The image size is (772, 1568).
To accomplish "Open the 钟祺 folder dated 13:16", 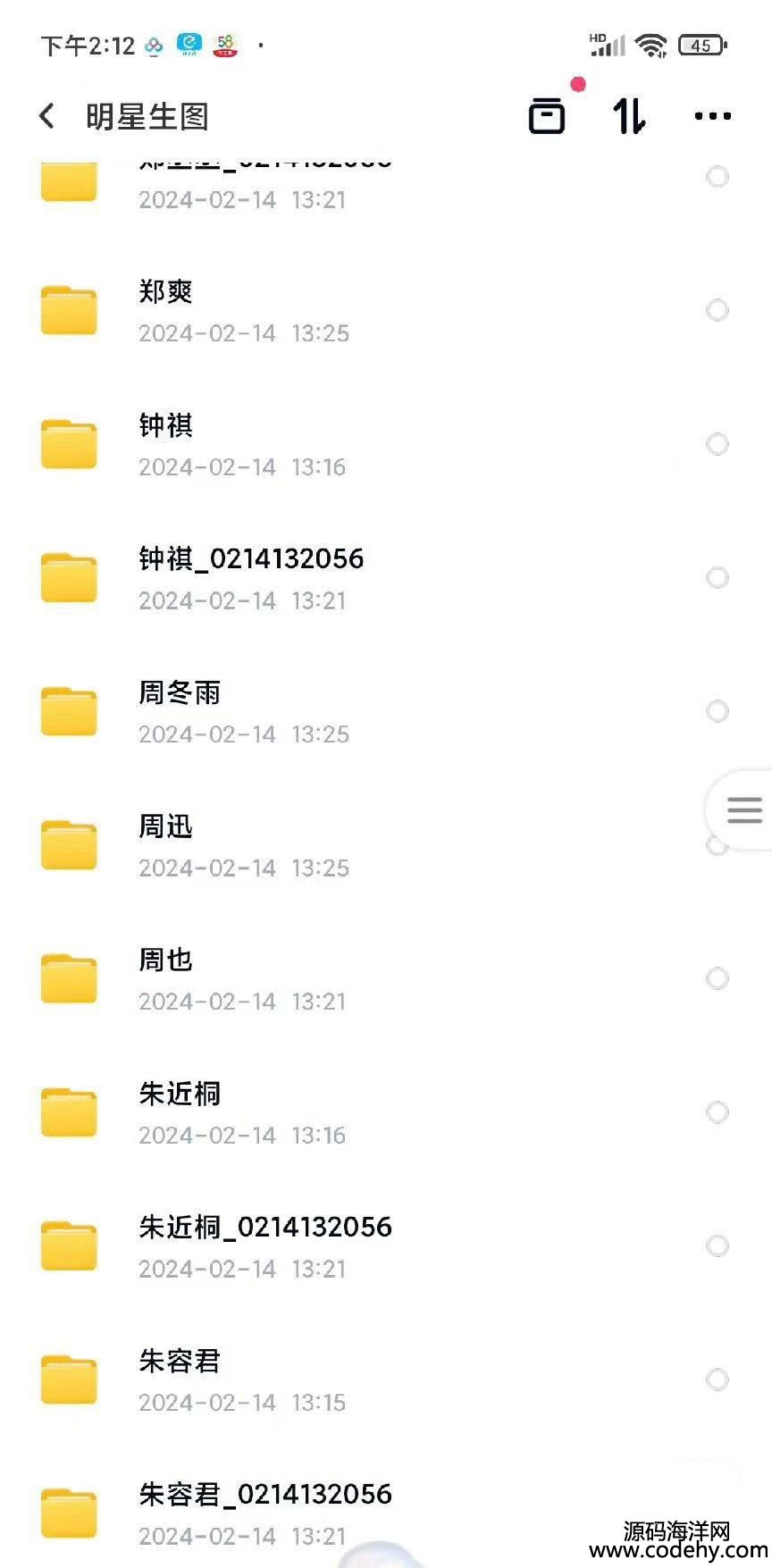I will pos(386,445).
